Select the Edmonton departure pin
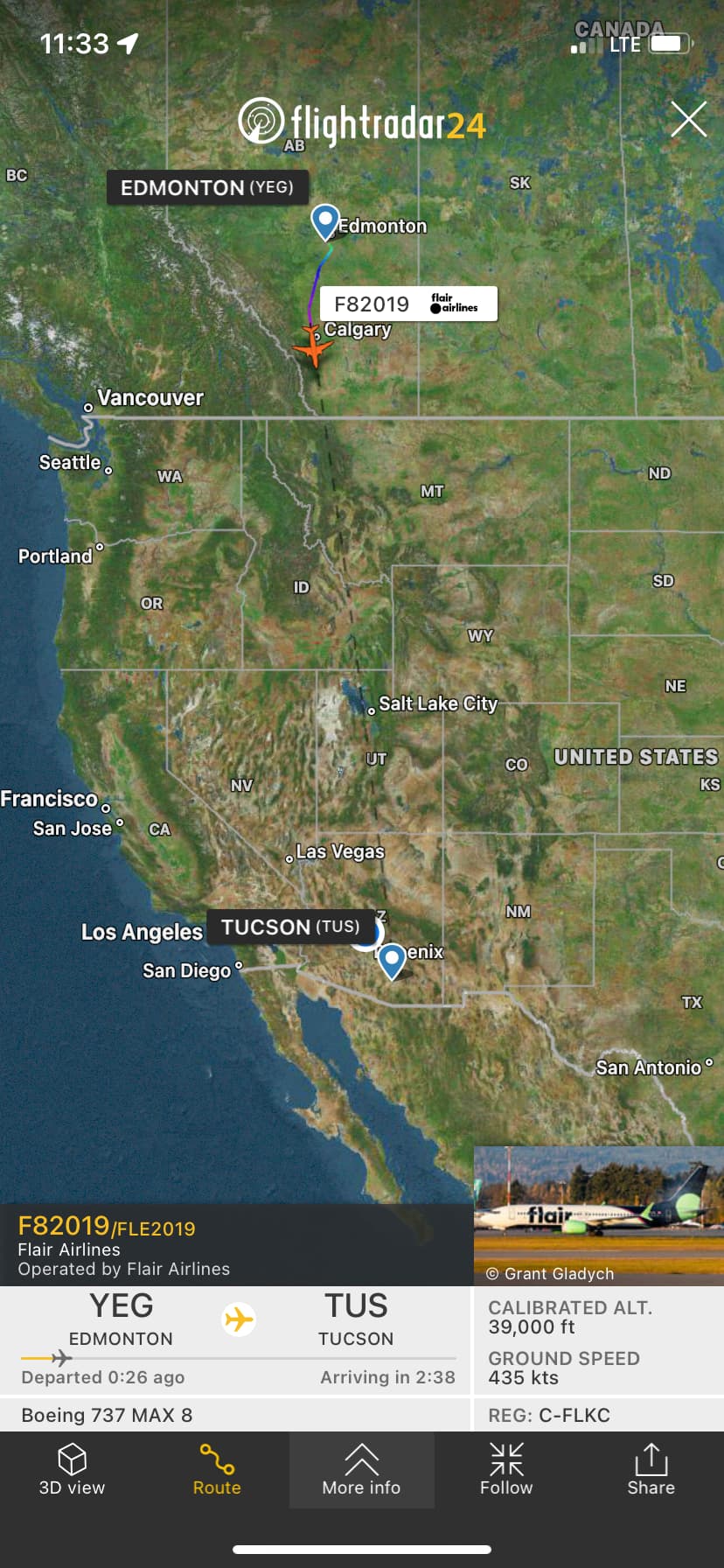The width and height of the screenshot is (724, 1568). [x=325, y=220]
